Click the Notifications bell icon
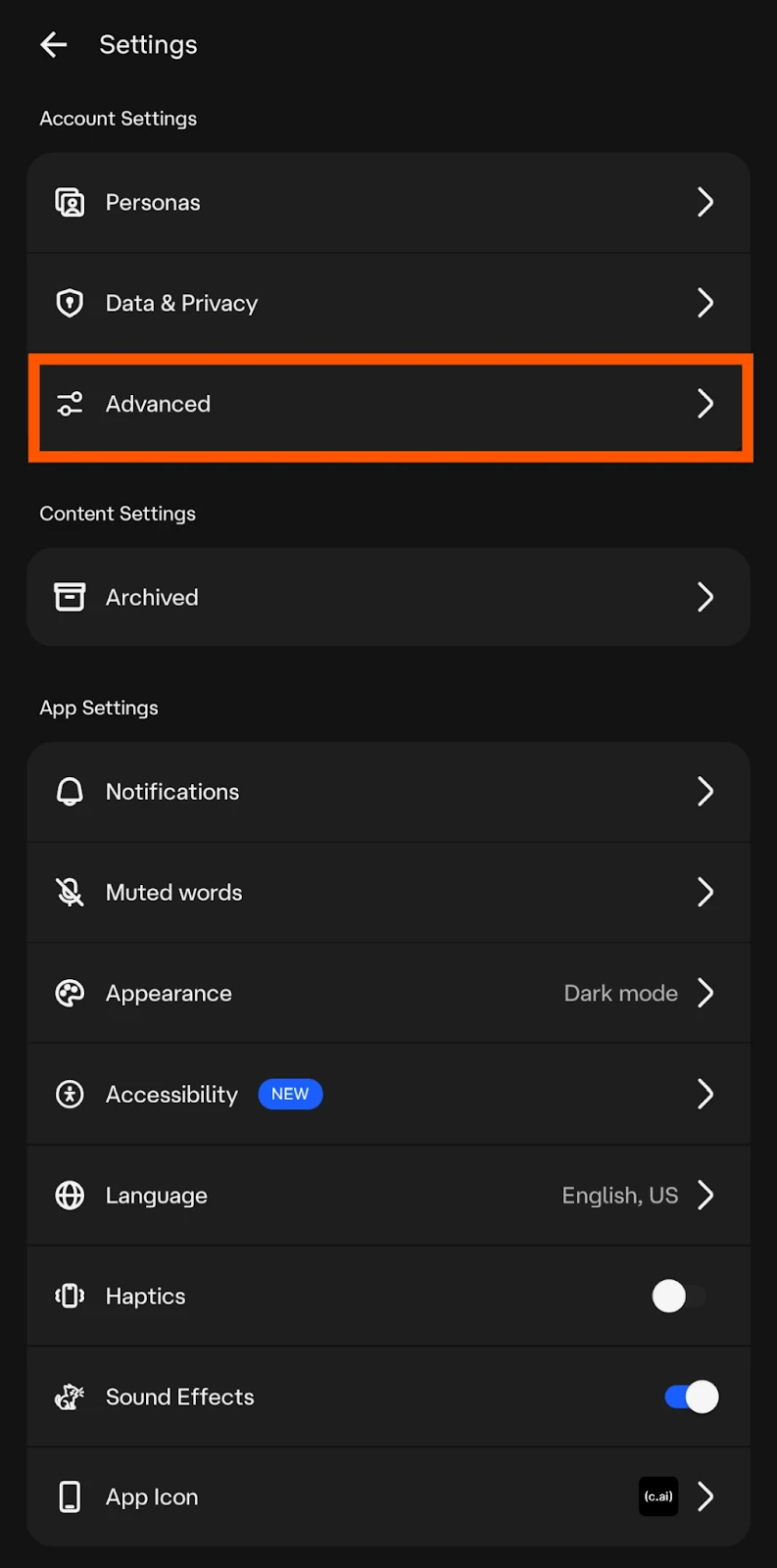777x1568 pixels. tap(70, 792)
